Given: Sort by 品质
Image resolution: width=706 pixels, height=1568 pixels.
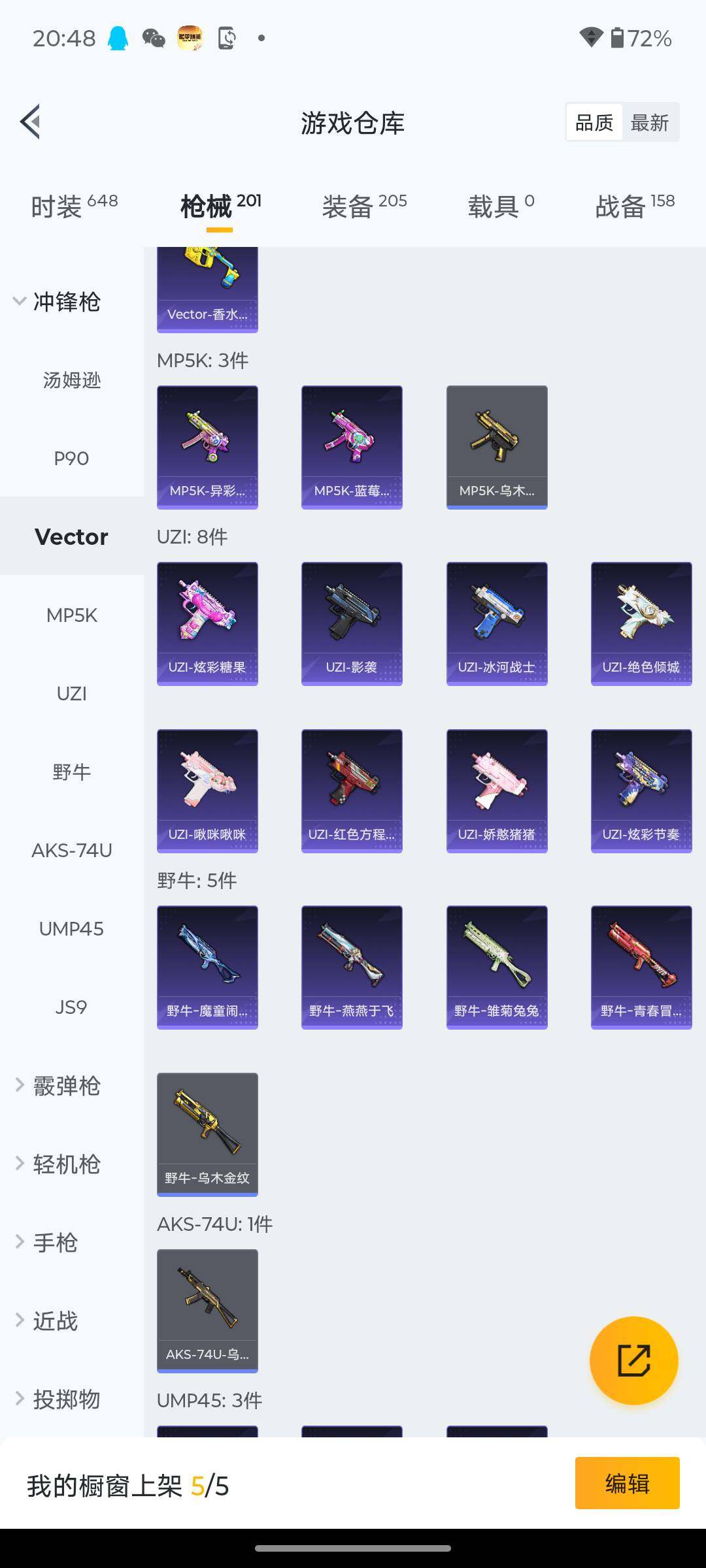Looking at the screenshot, I should [x=594, y=122].
